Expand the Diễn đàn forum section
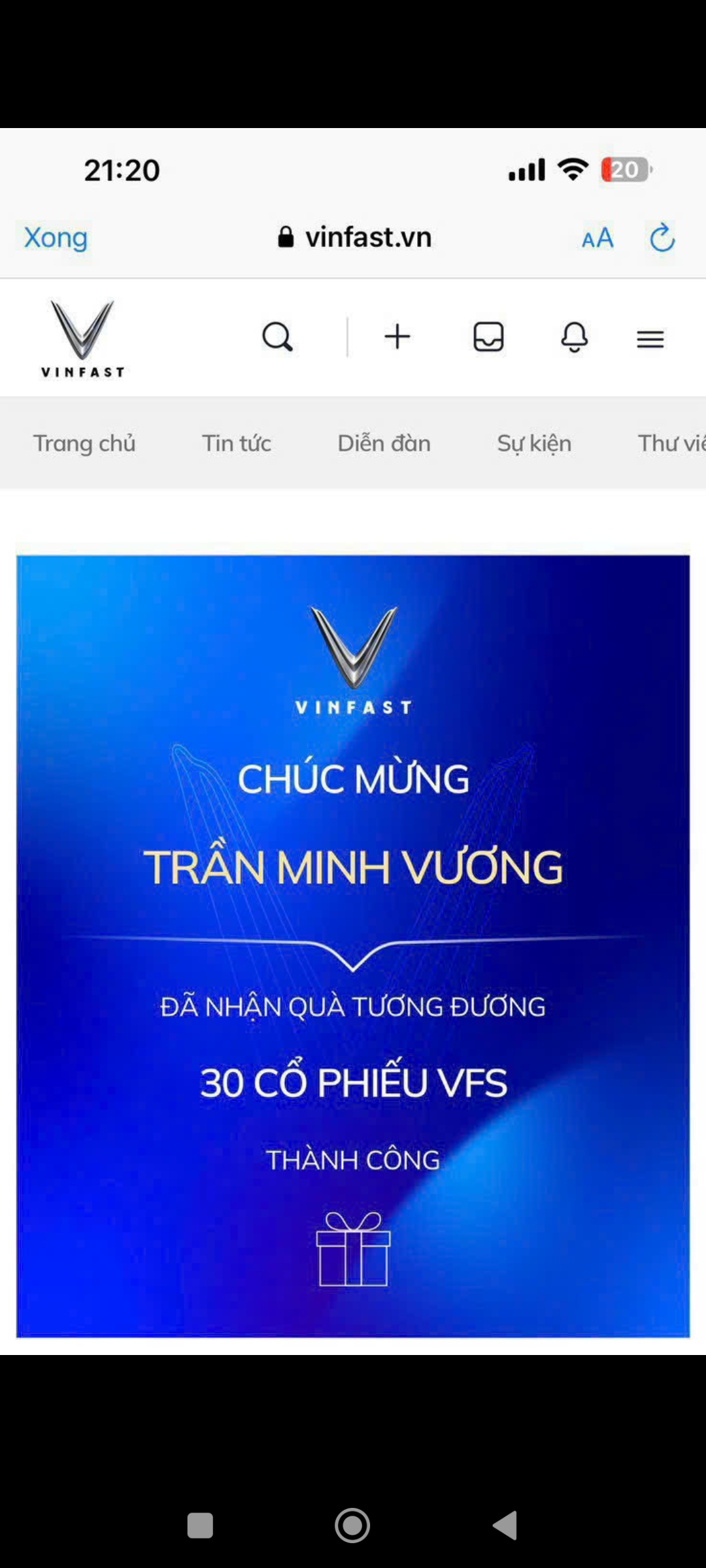 [x=384, y=442]
